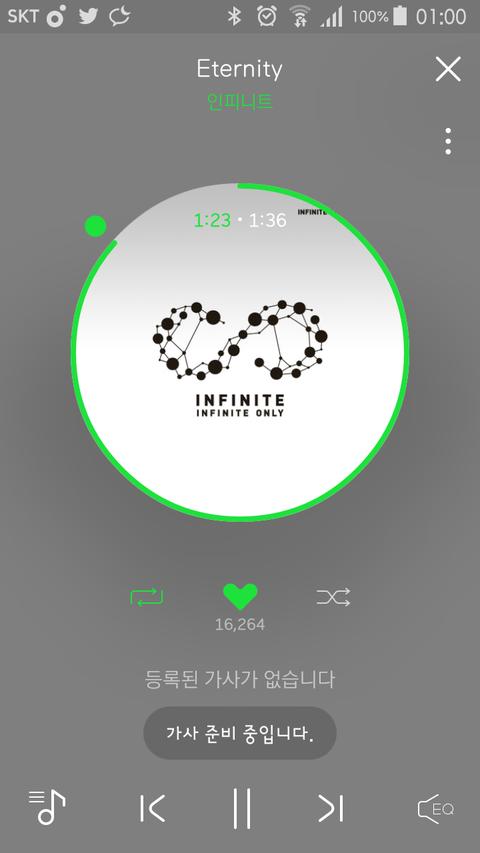Viewport: 480px width, 853px height.
Task: Unlike the song with the green heart
Action: click(240, 597)
